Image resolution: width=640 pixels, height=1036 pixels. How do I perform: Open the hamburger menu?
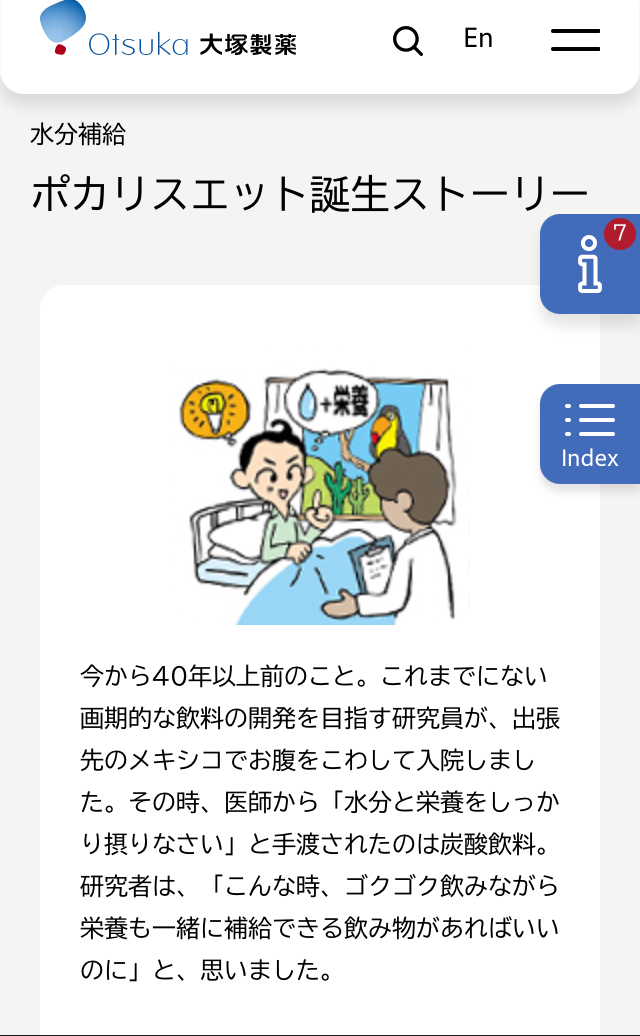tap(575, 40)
